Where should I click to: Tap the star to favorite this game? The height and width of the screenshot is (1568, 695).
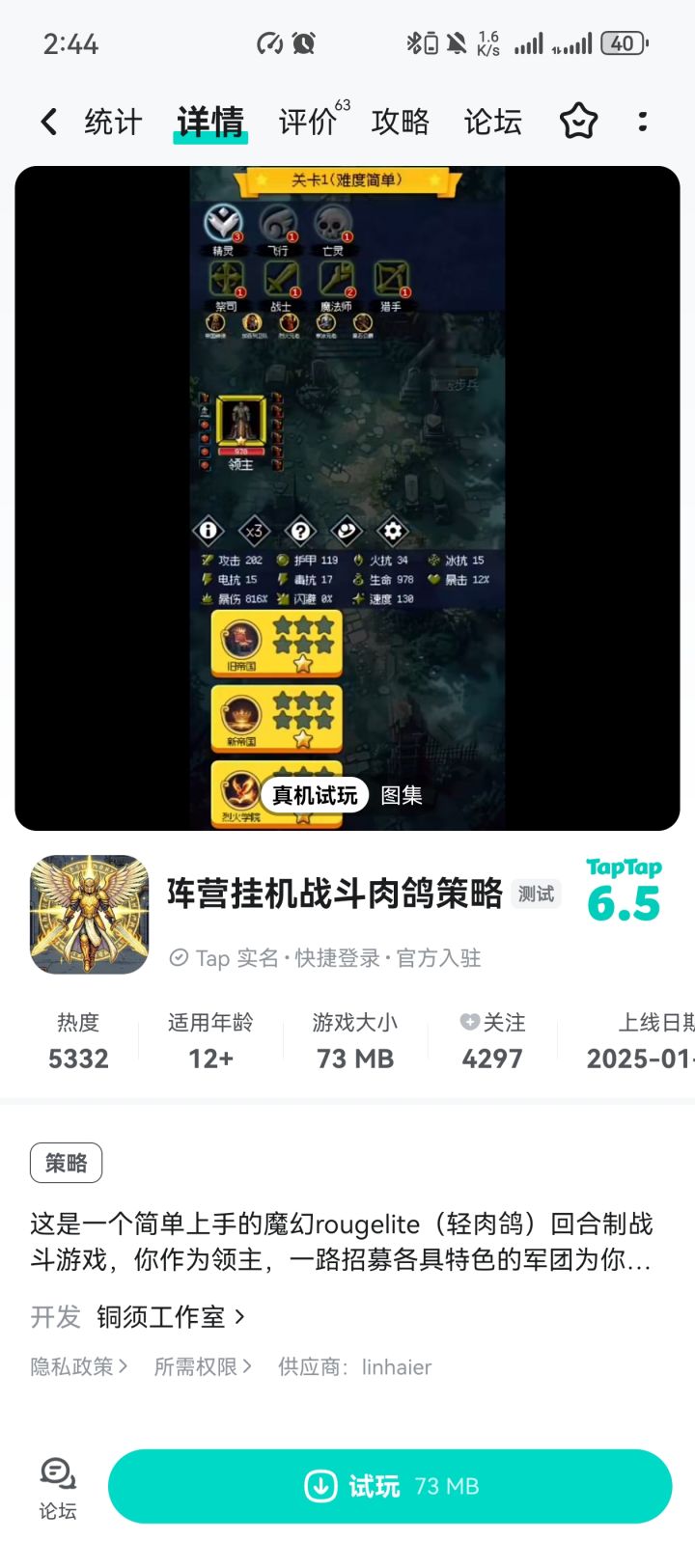coord(578,121)
